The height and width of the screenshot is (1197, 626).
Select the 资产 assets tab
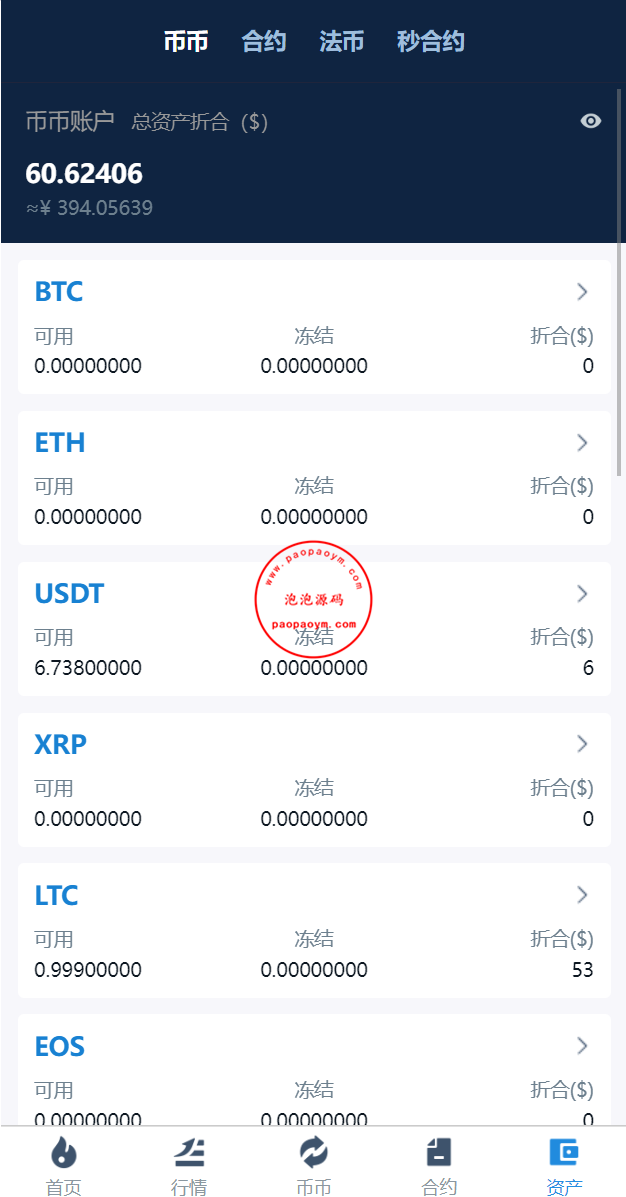(x=564, y=1166)
